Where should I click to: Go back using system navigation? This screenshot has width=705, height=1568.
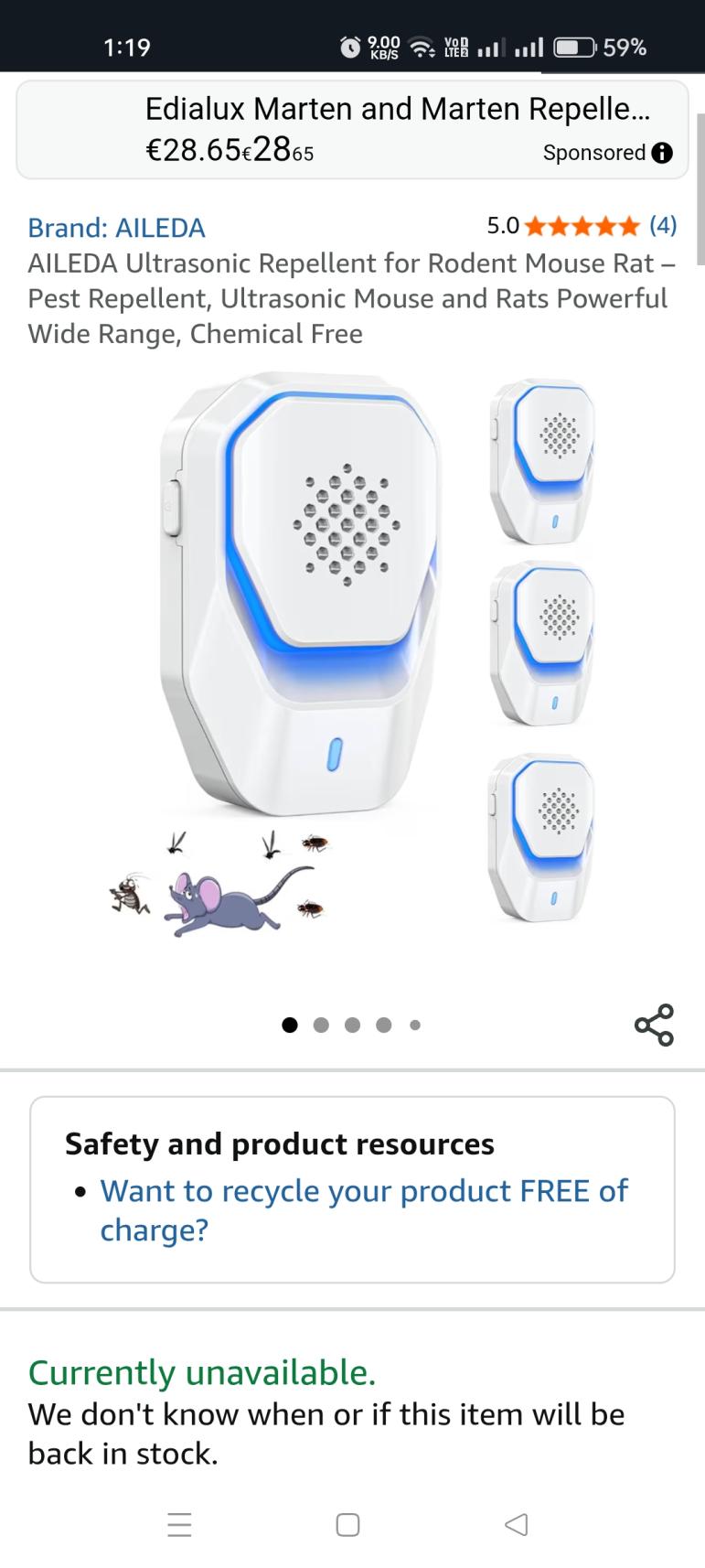517,1524
